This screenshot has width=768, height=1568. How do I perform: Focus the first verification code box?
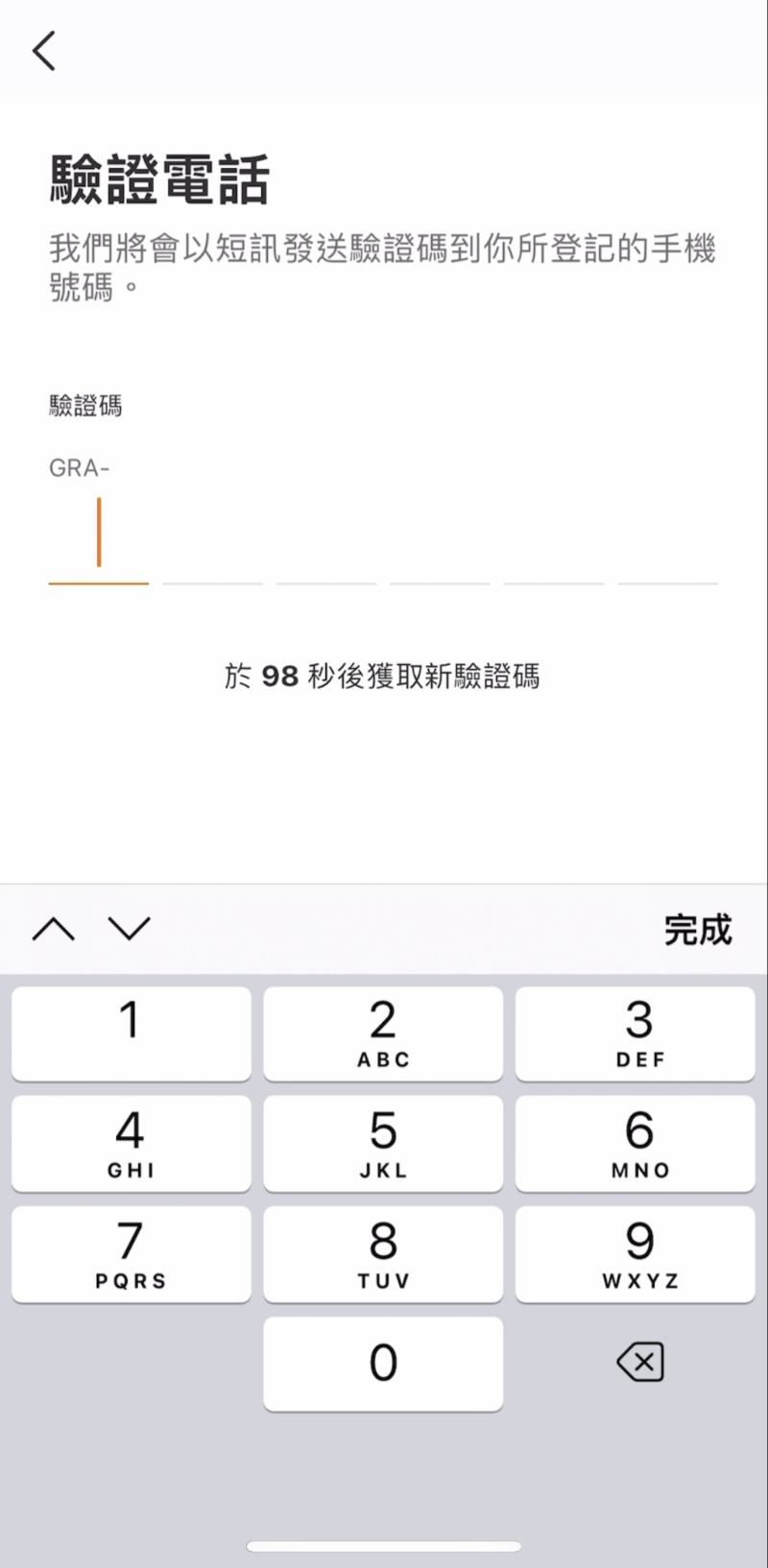pos(99,537)
